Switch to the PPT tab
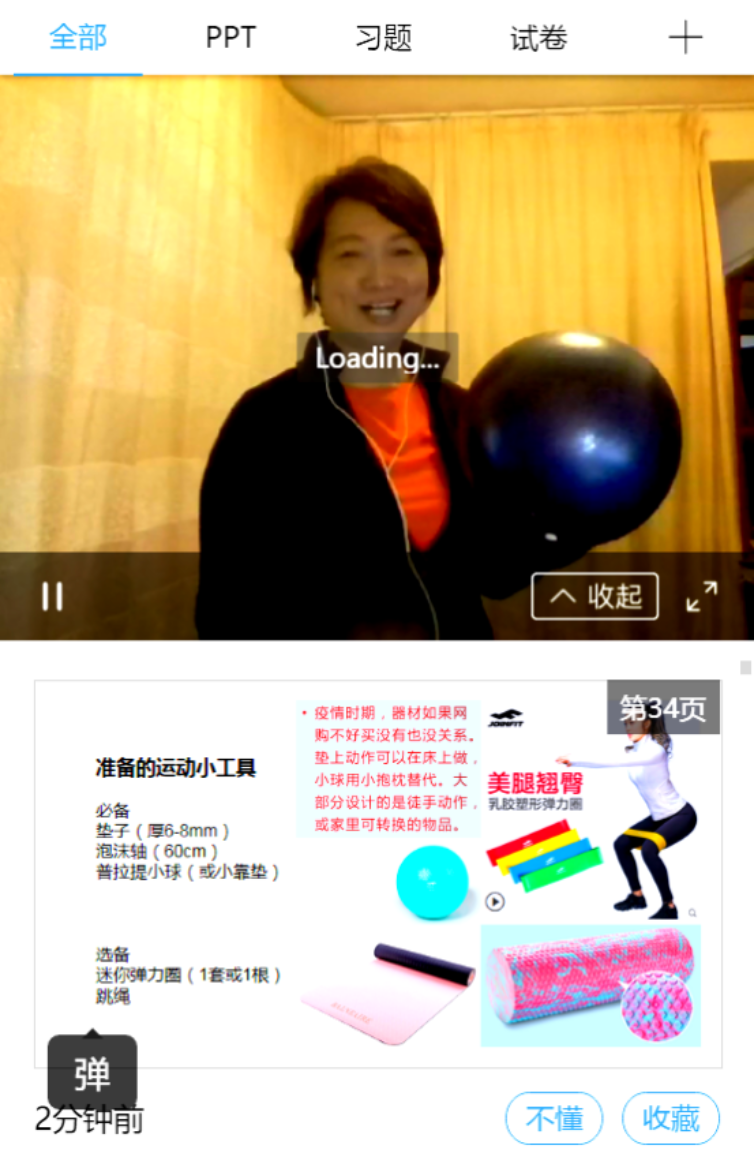 (x=231, y=38)
